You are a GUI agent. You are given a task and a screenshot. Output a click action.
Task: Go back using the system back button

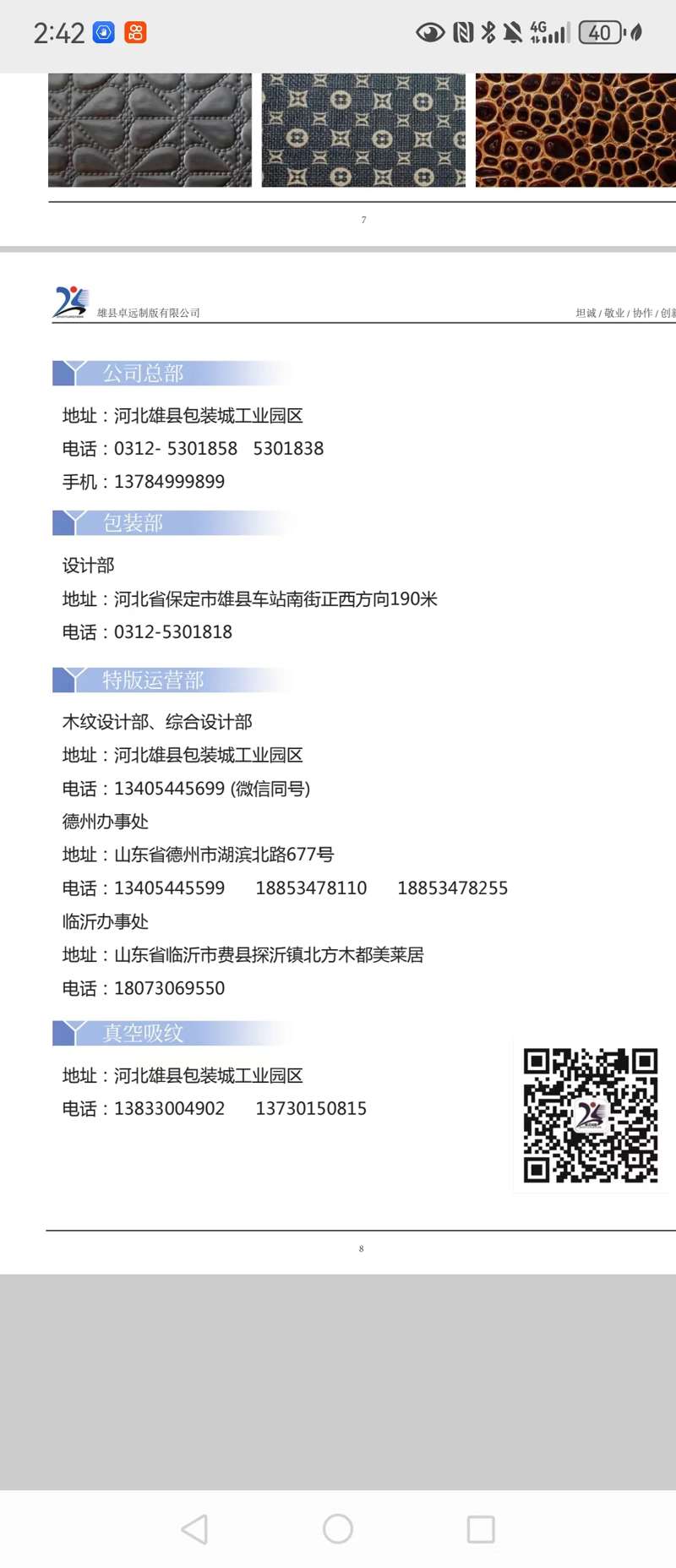point(194,1528)
